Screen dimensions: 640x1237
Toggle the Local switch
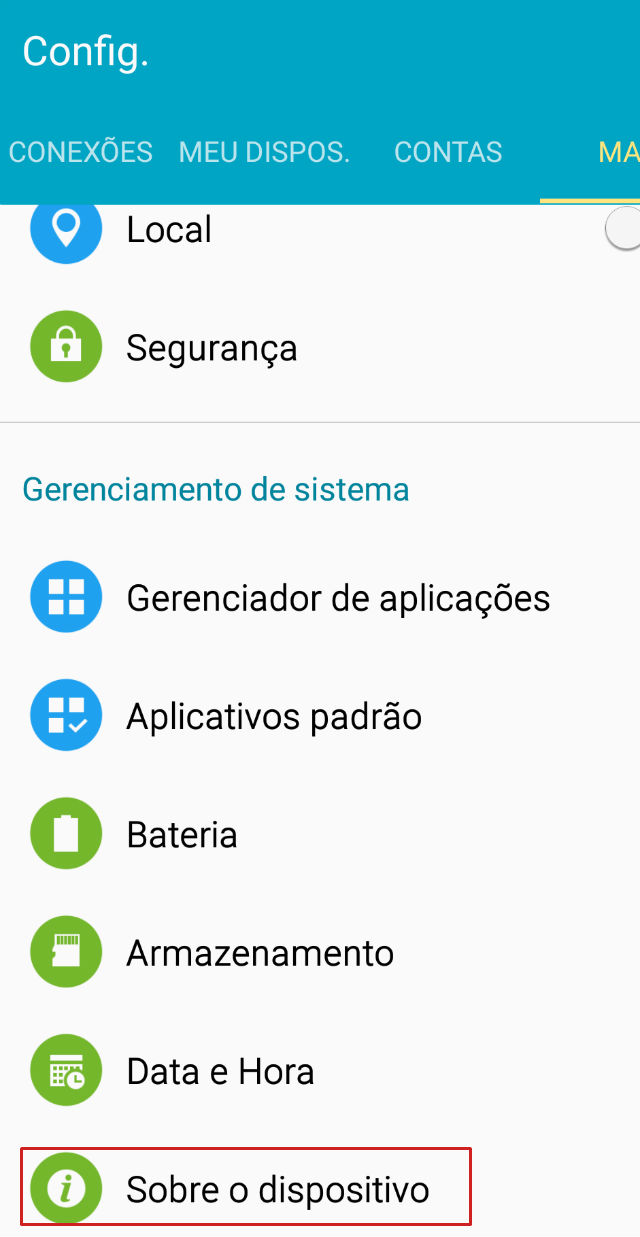(x=623, y=230)
